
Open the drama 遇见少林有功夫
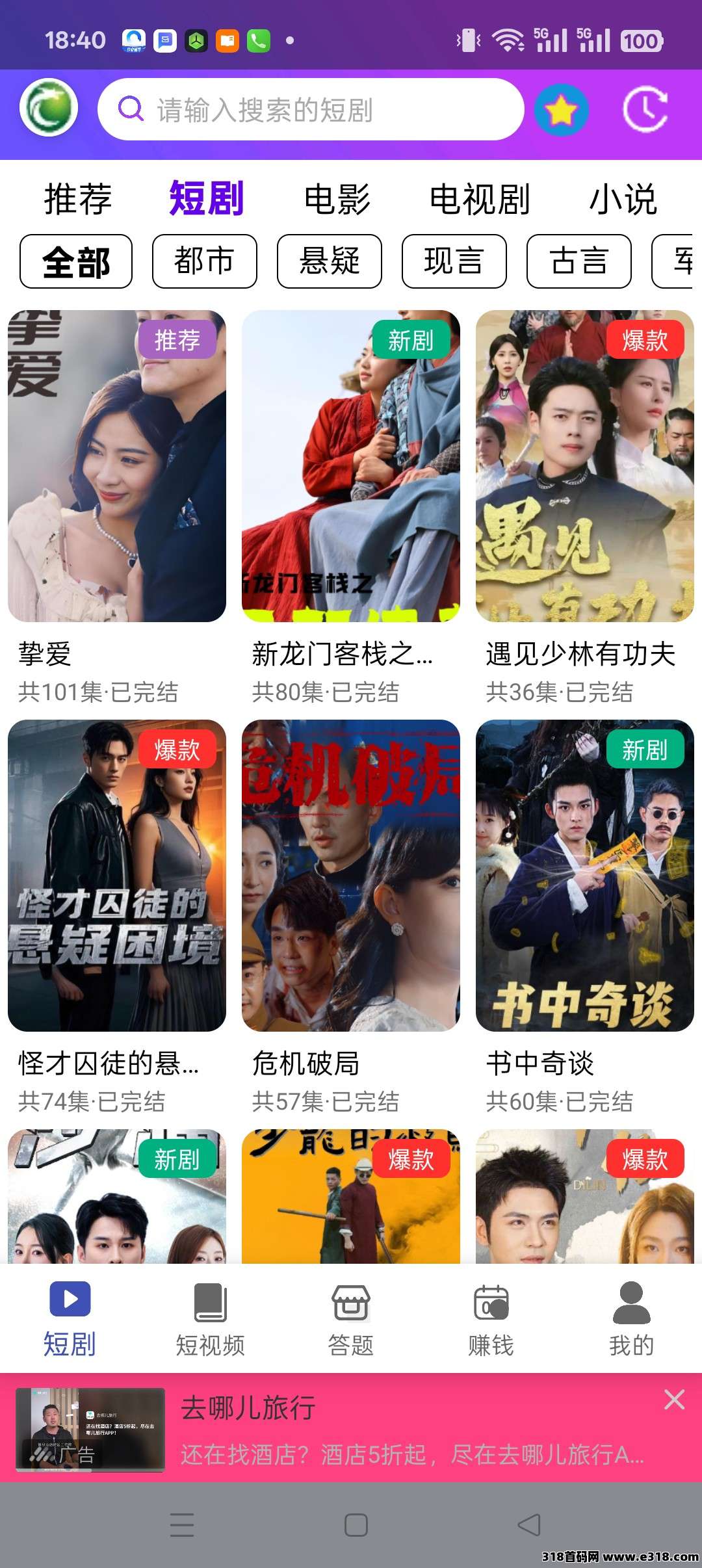[585, 466]
